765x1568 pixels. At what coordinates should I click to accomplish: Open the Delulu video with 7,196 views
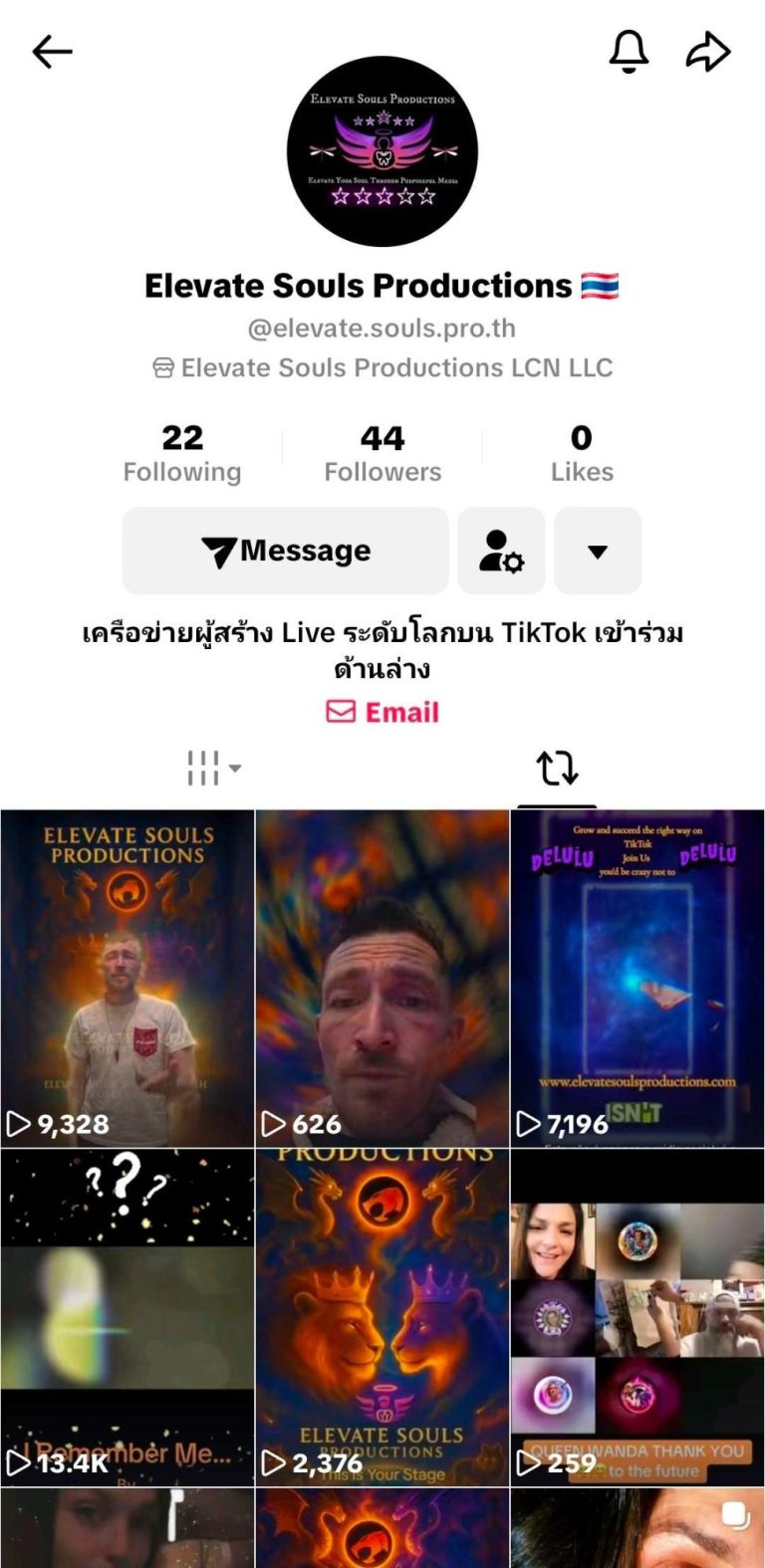click(637, 978)
